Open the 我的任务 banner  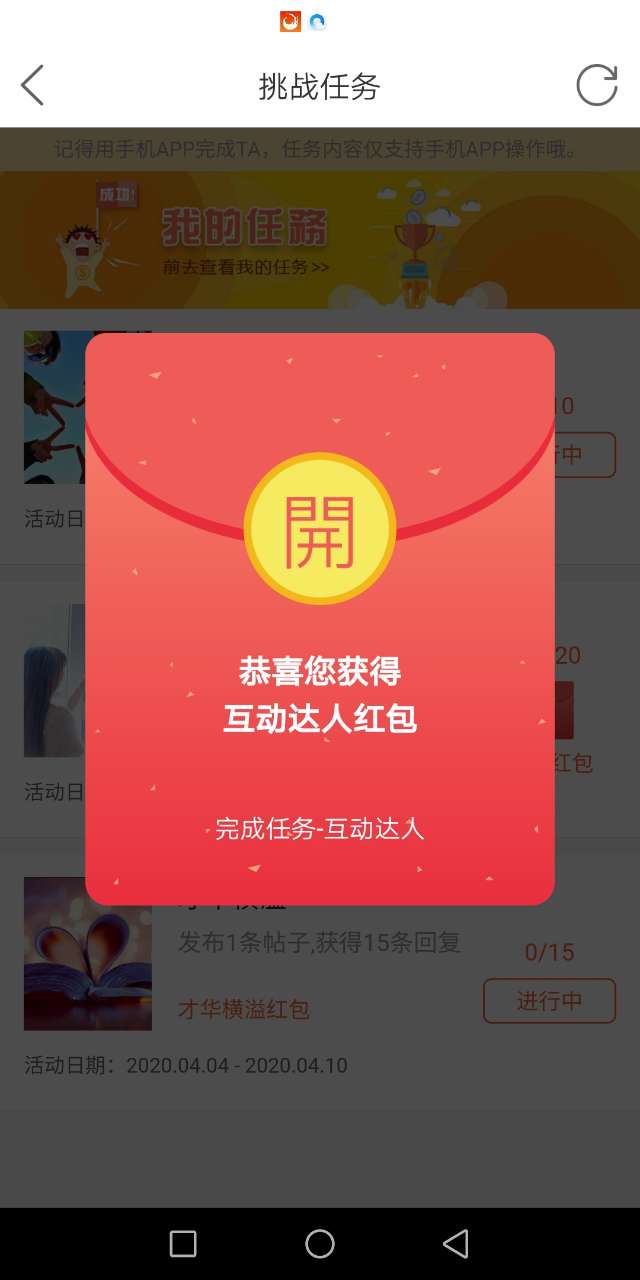[246, 240]
